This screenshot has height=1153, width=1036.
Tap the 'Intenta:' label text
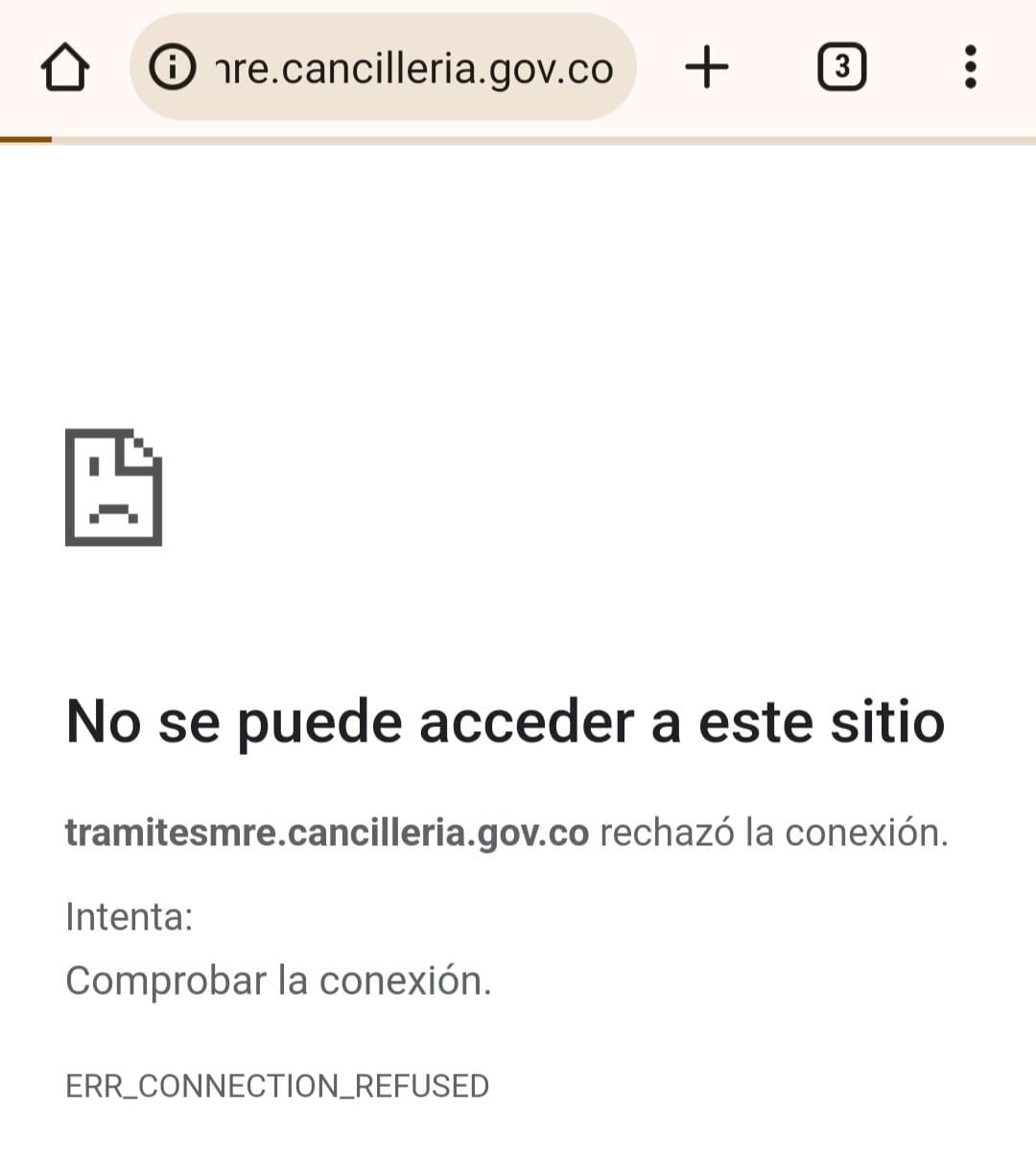click(x=130, y=917)
